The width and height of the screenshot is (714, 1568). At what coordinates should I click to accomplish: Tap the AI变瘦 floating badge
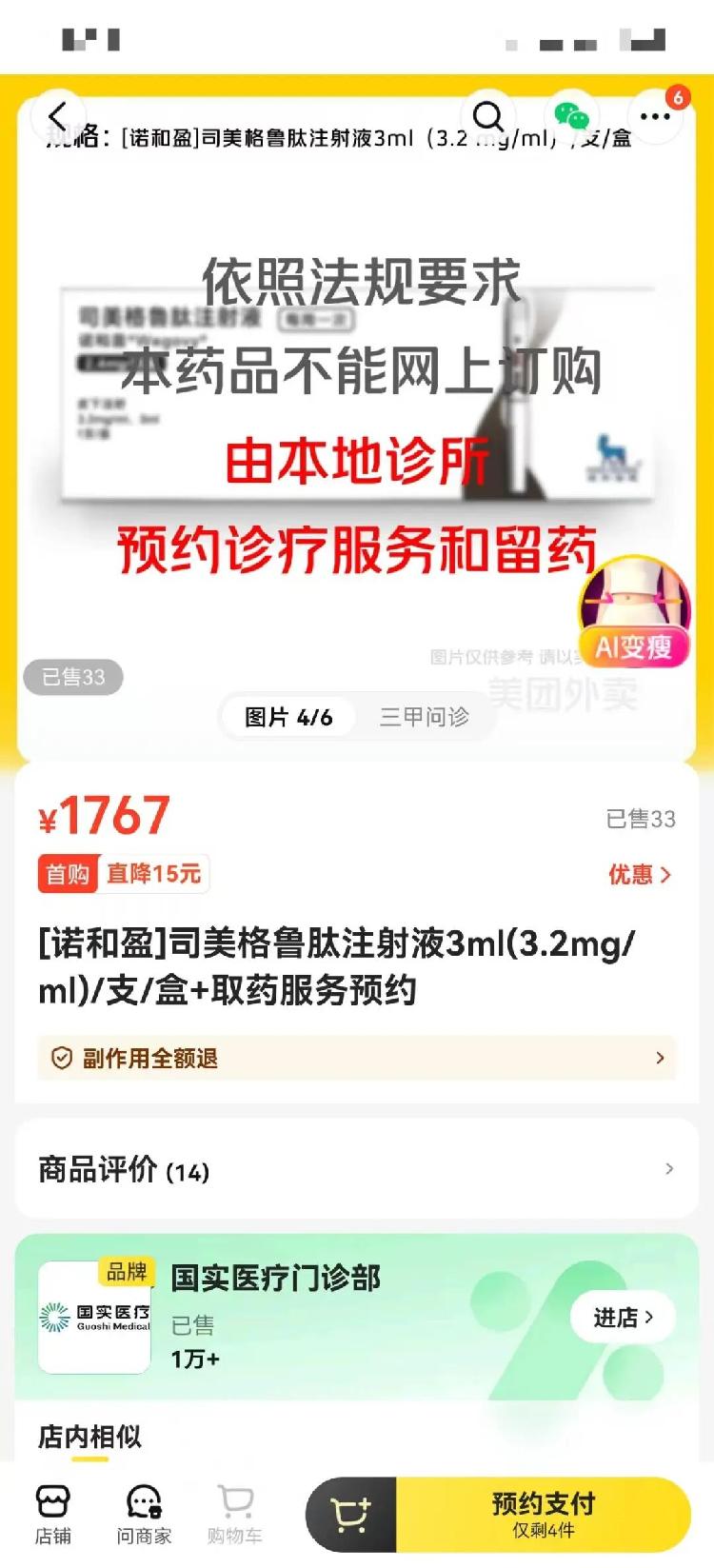(x=634, y=614)
